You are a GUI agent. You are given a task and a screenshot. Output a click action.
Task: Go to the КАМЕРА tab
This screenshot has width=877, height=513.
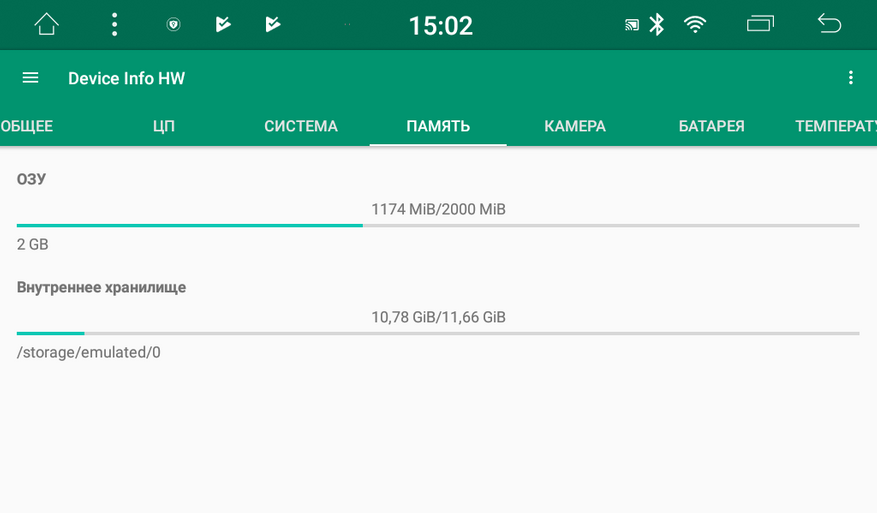coord(575,127)
